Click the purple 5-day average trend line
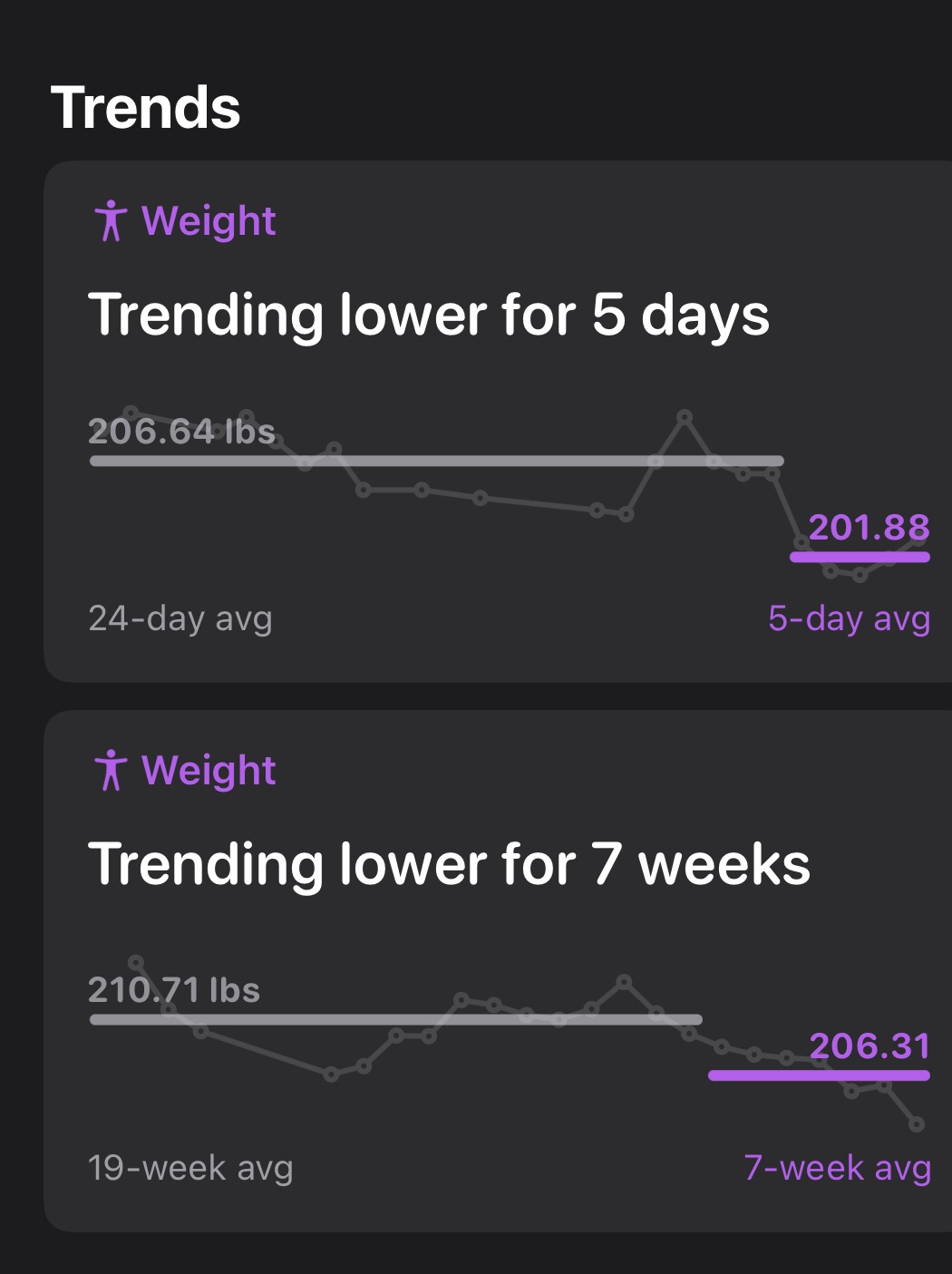This screenshot has height=1274, width=952. (x=860, y=556)
